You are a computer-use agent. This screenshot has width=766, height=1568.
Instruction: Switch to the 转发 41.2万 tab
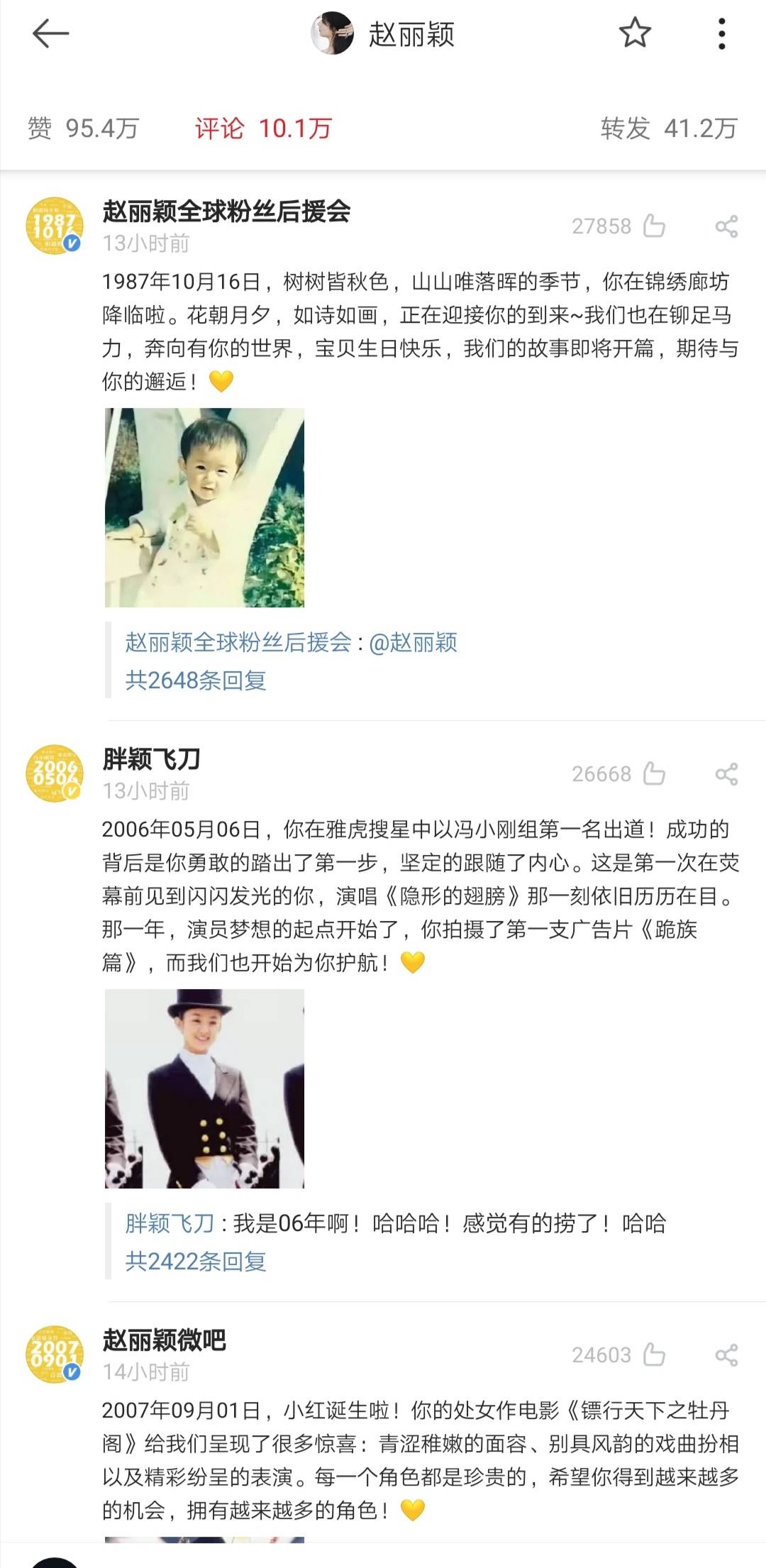tap(669, 128)
